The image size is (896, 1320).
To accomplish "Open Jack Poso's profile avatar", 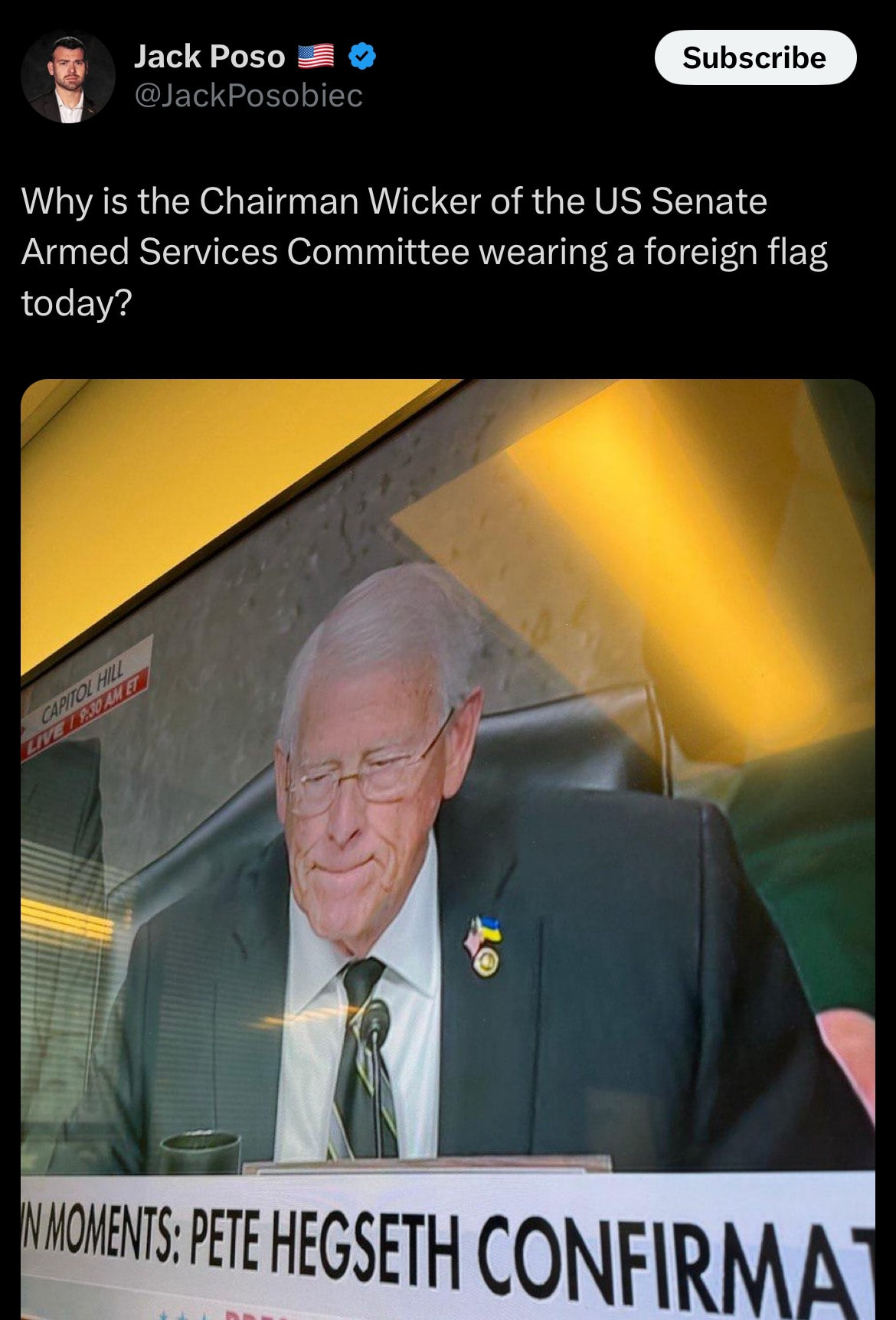I will [68, 77].
